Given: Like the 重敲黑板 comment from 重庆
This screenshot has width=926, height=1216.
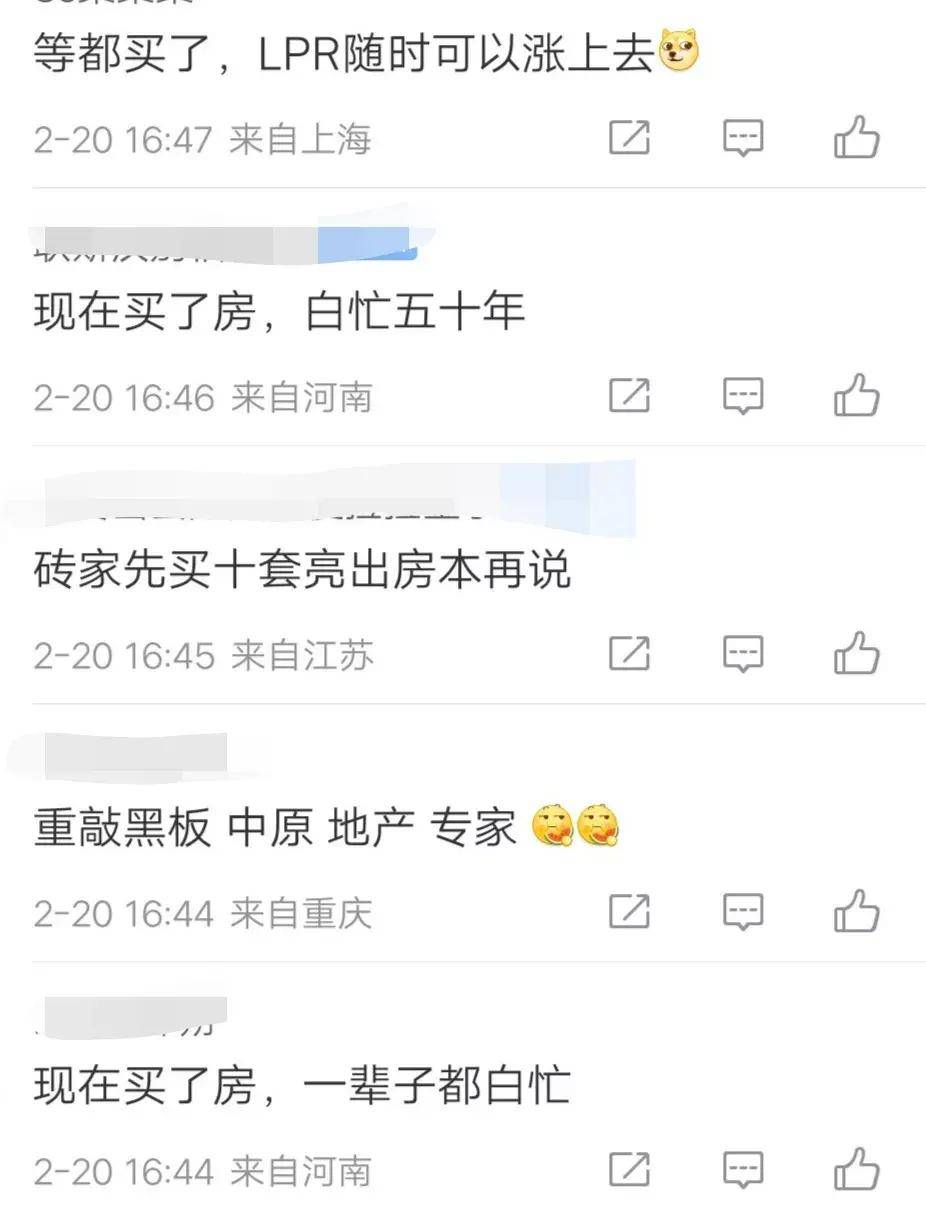Looking at the screenshot, I should (857, 912).
